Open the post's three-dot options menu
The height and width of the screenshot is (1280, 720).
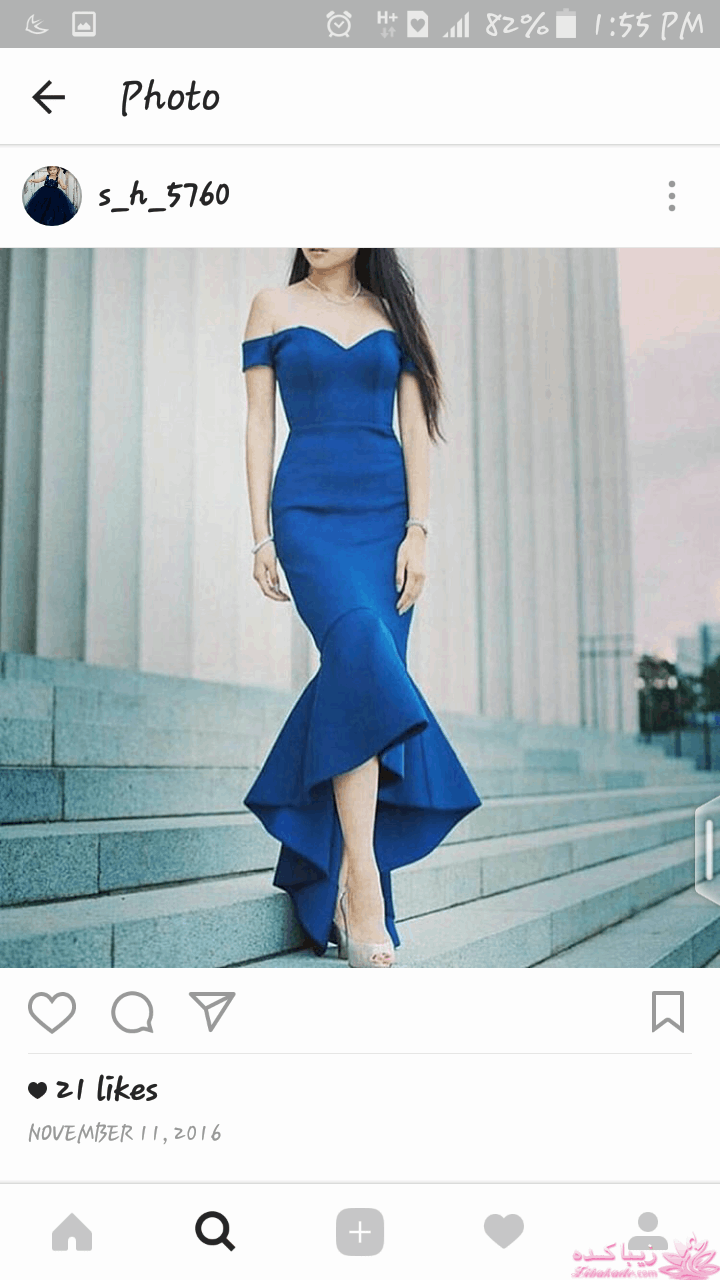point(671,196)
